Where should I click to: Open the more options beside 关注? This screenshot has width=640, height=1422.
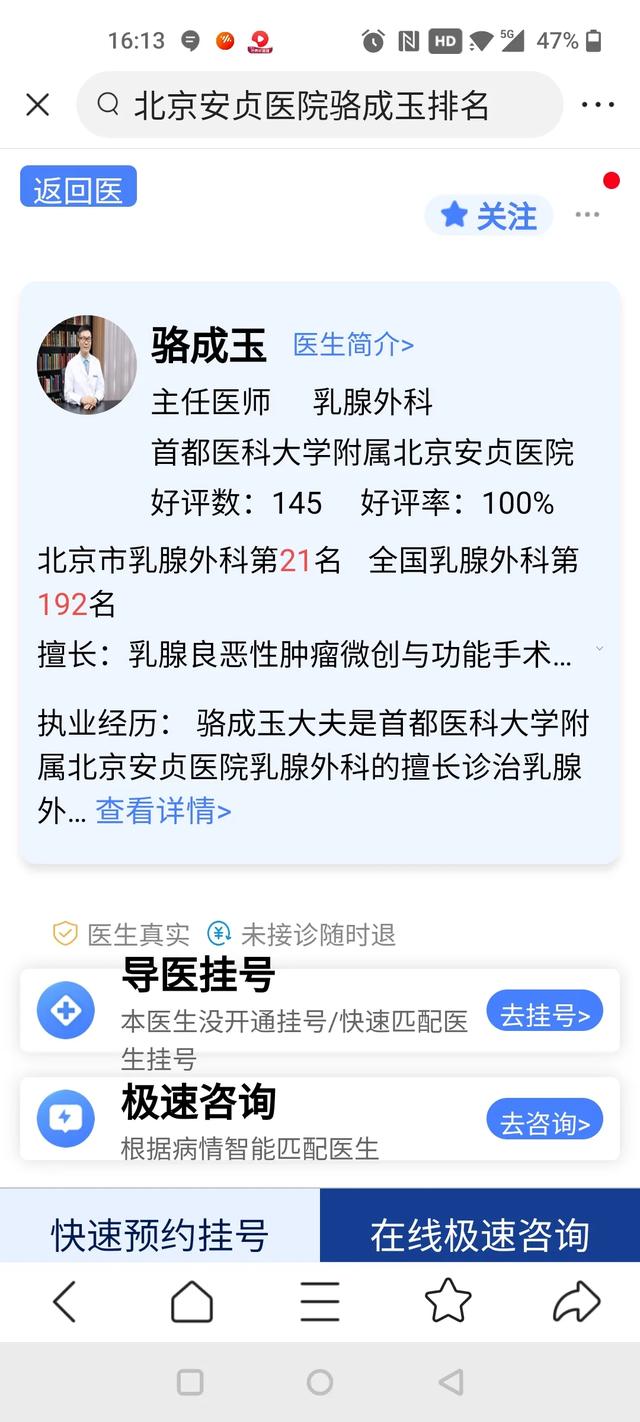pos(587,215)
